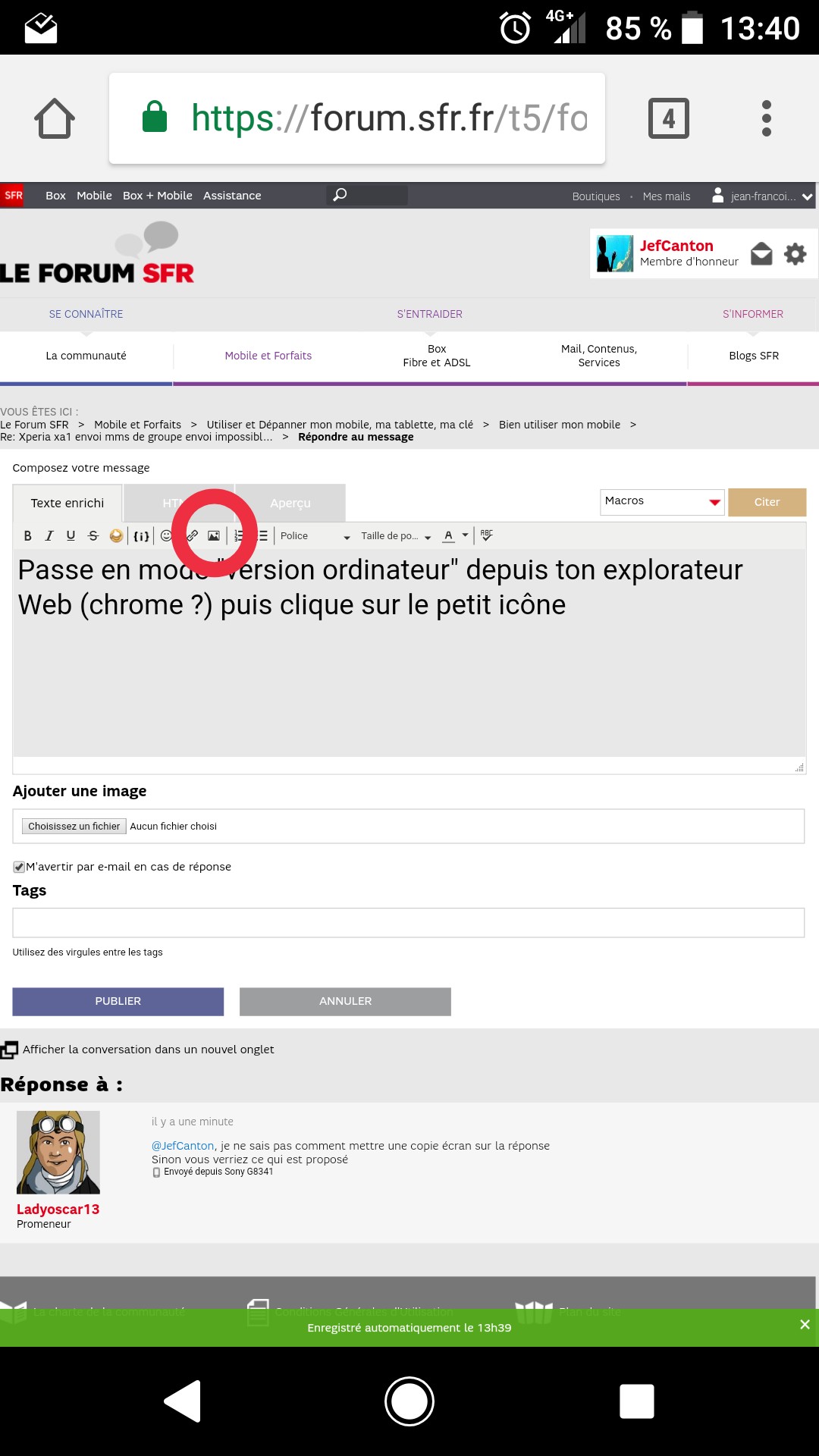Image resolution: width=819 pixels, height=1456 pixels.
Task: Apply bold formatting in the editor
Action: point(28,536)
